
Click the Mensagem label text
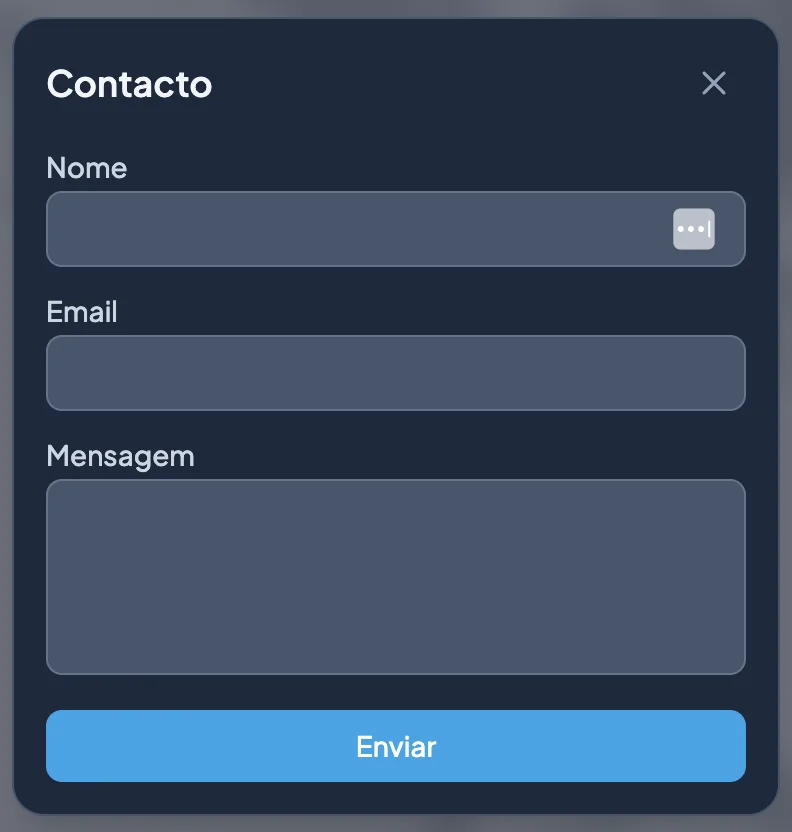click(120, 456)
